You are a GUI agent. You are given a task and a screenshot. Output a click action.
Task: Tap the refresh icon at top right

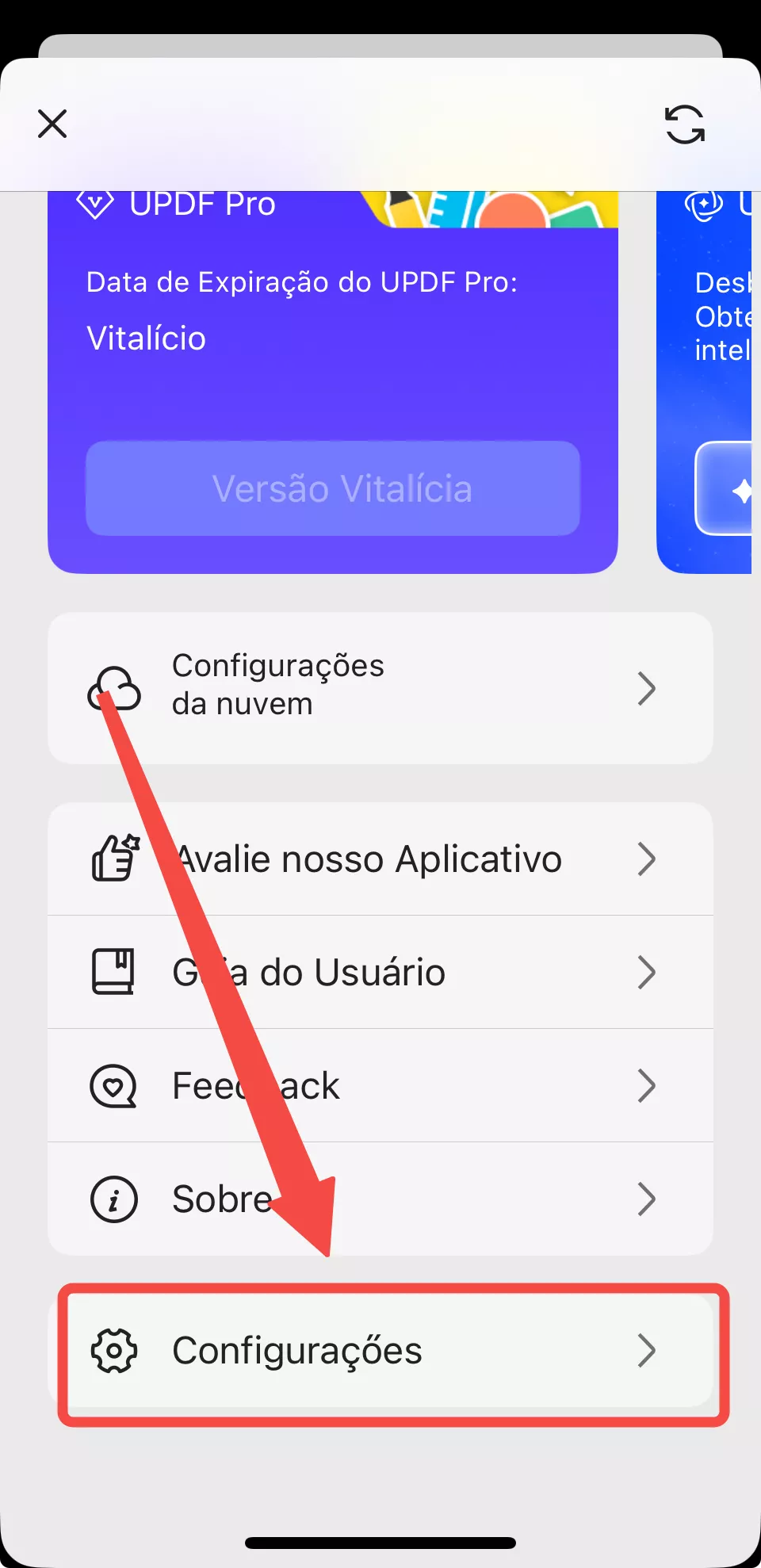(683, 124)
